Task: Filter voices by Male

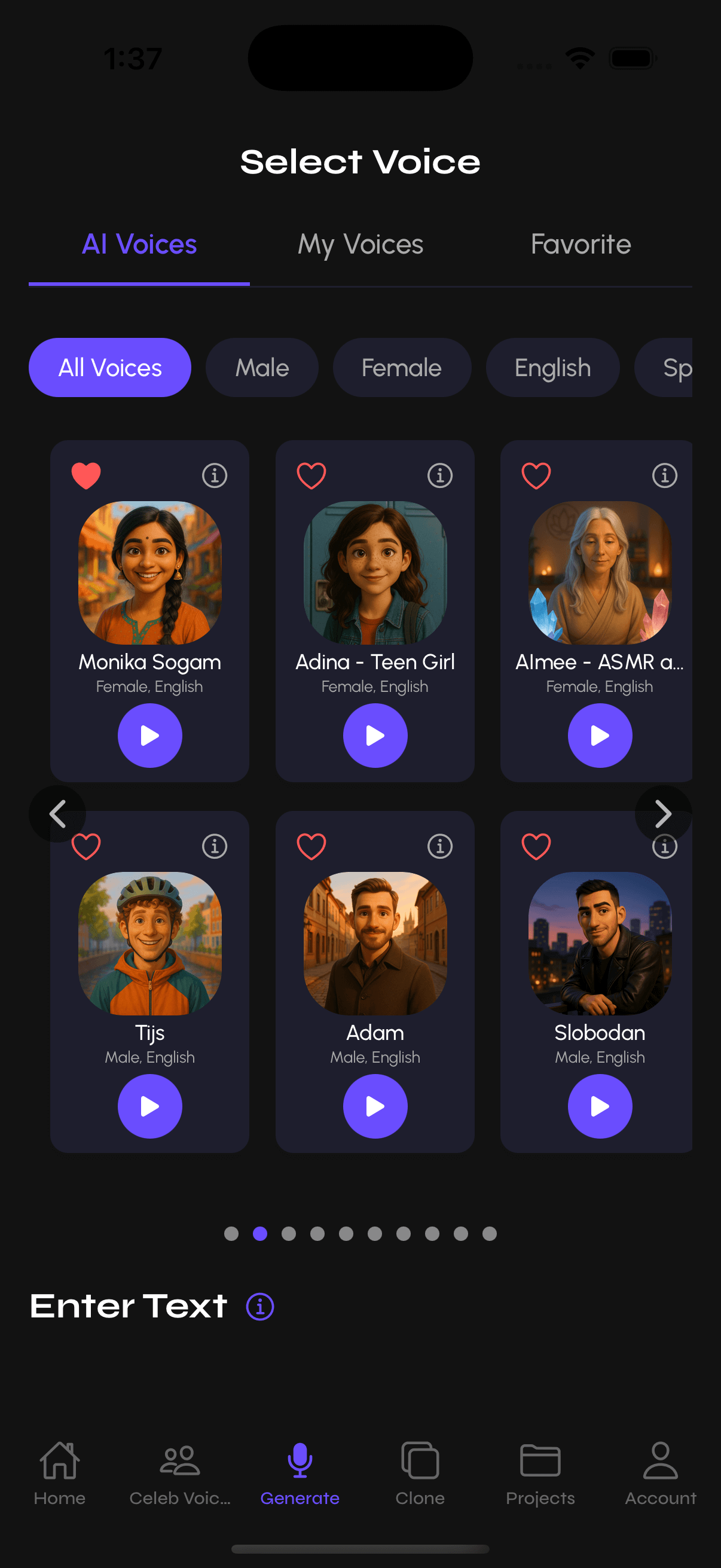Action: pyautogui.click(x=262, y=368)
